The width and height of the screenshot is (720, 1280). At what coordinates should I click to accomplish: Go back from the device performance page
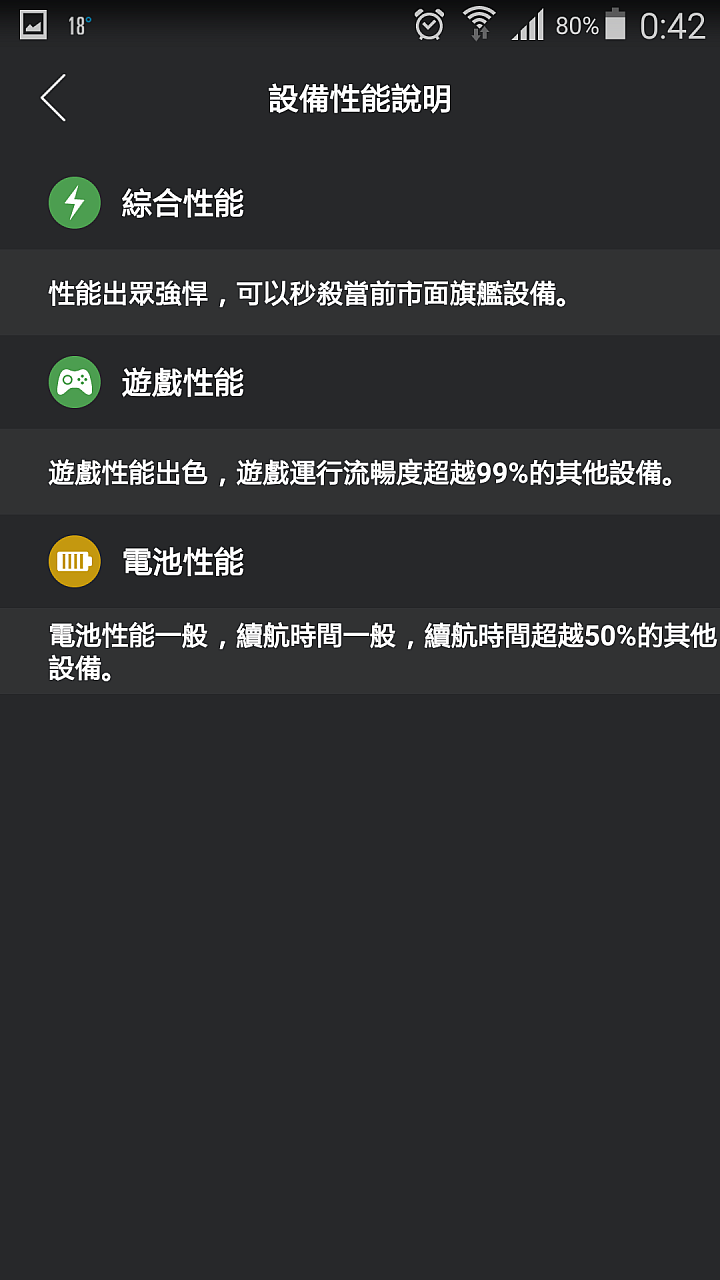click(x=53, y=98)
